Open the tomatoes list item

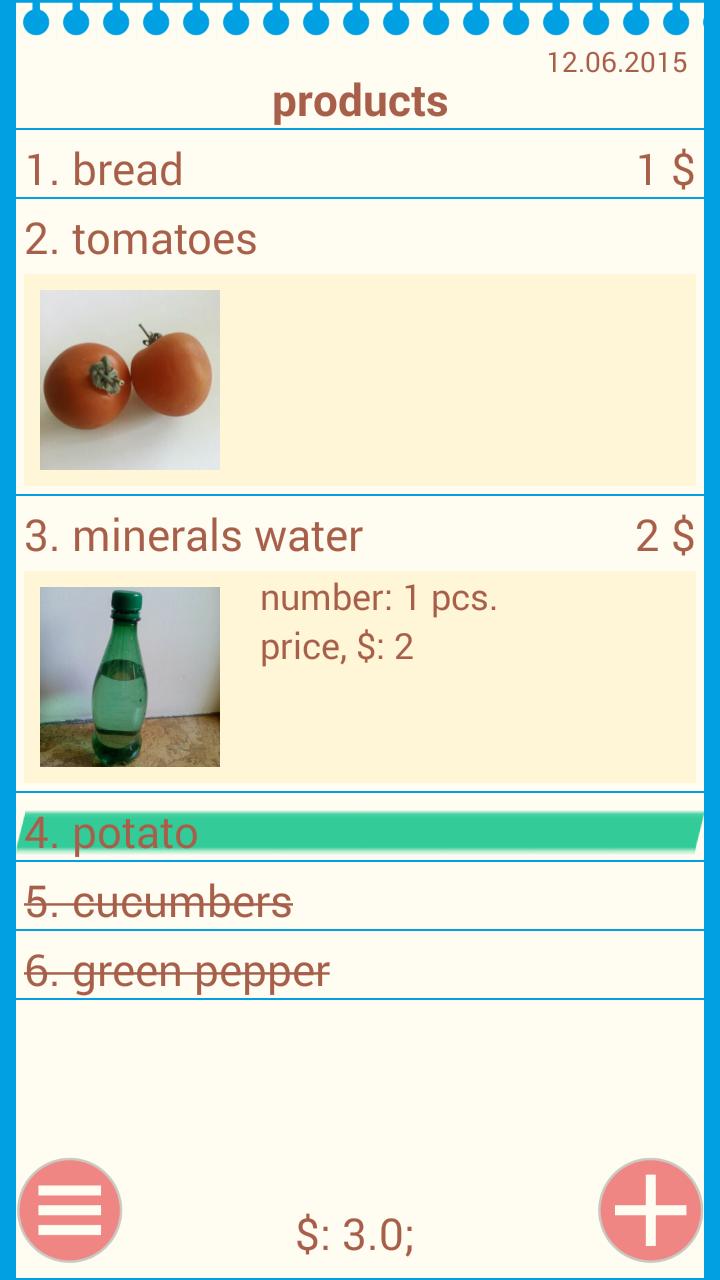pyautogui.click(x=360, y=240)
